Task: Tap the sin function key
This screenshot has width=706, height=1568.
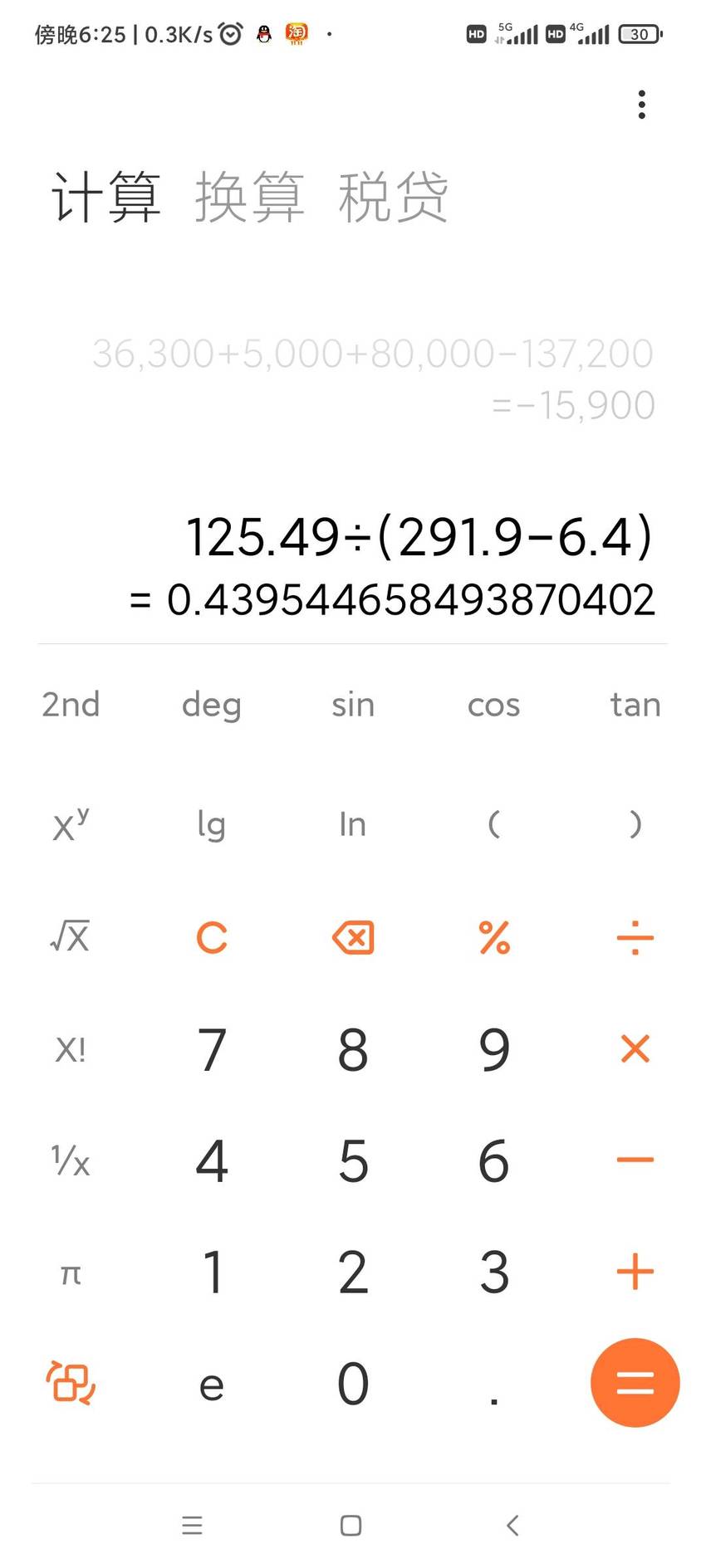Action: click(x=353, y=705)
